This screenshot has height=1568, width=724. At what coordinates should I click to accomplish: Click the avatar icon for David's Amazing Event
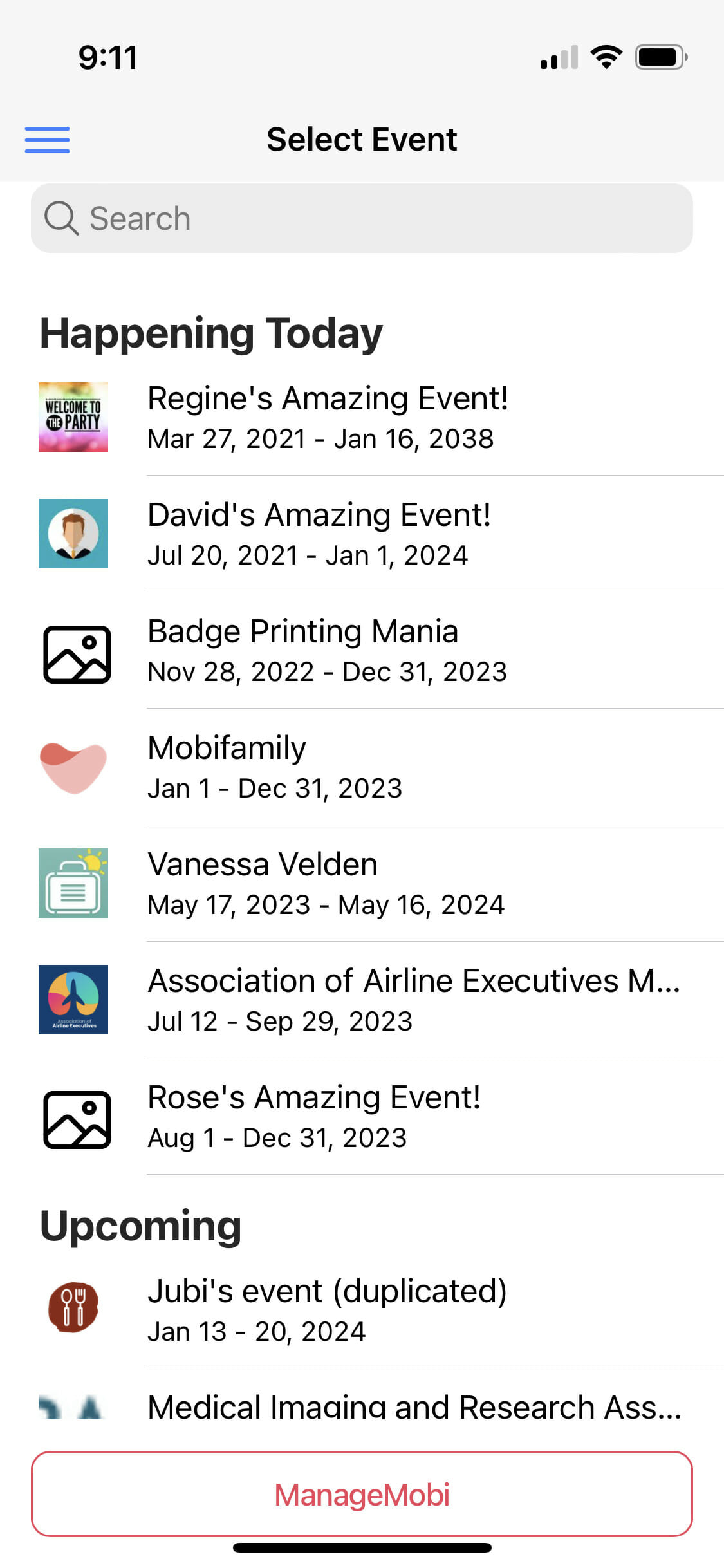coord(73,534)
